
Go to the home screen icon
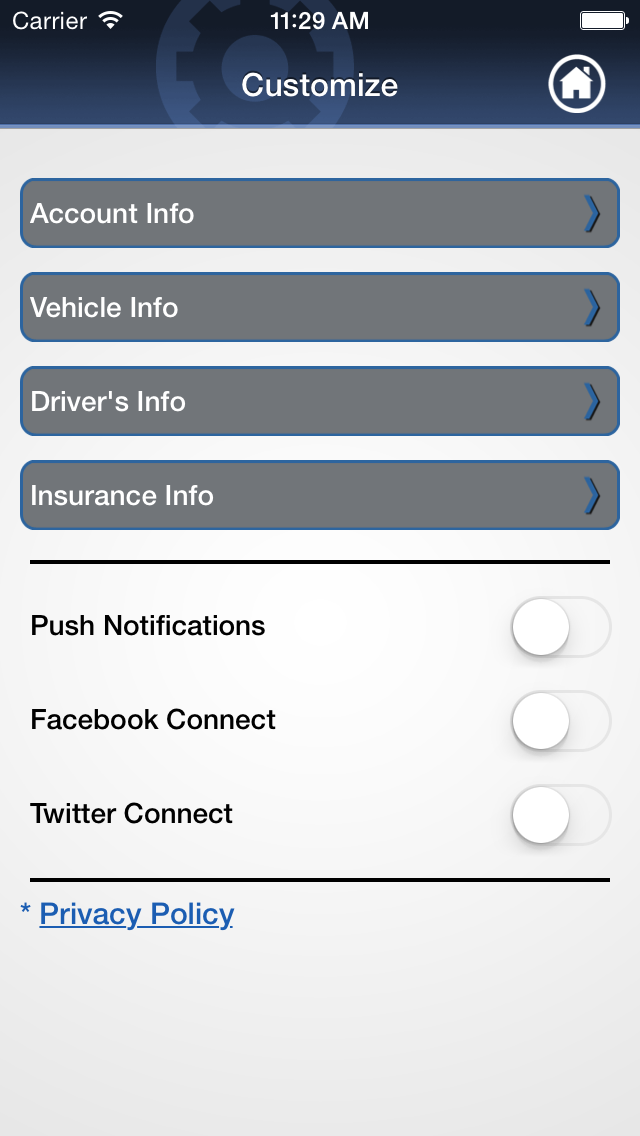576,85
